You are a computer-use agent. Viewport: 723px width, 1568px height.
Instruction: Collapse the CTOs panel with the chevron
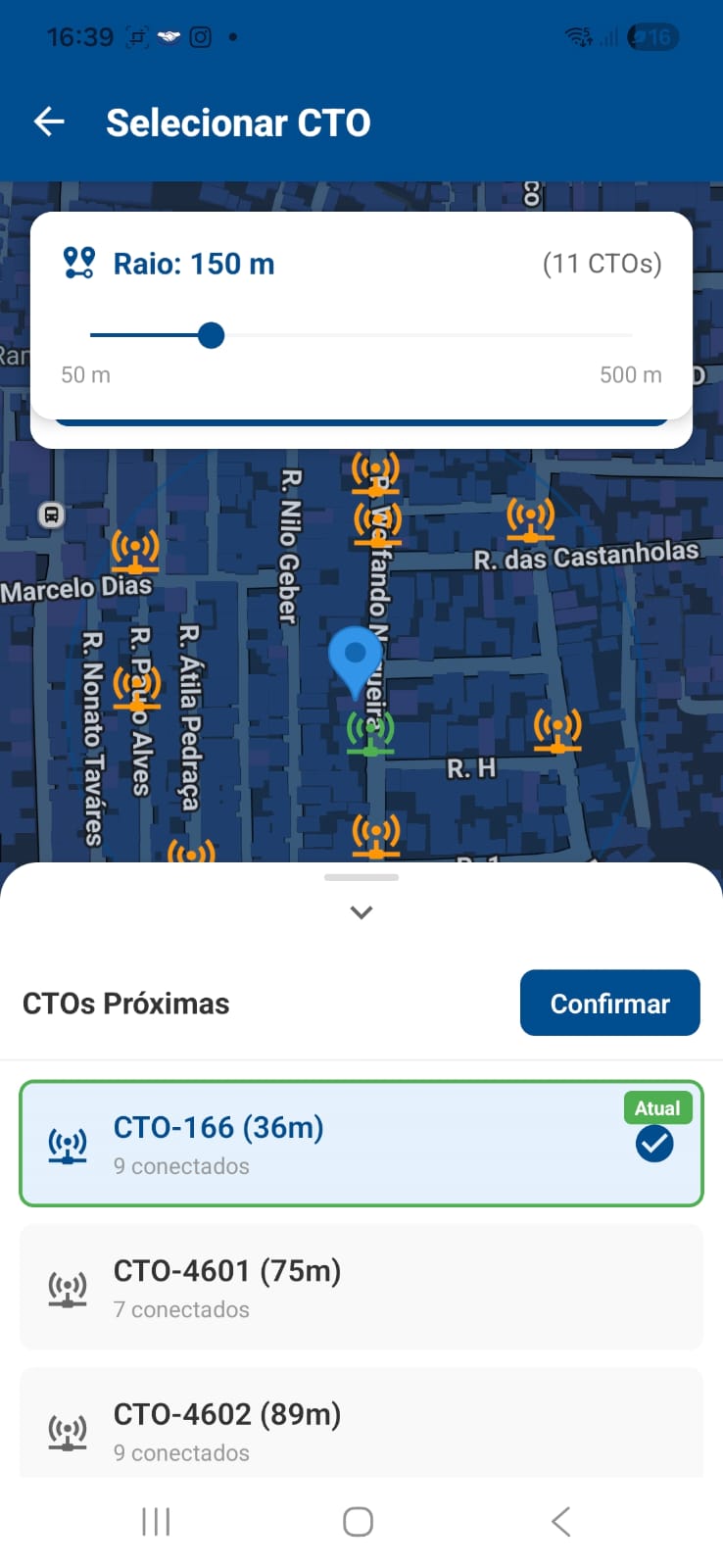tap(361, 912)
